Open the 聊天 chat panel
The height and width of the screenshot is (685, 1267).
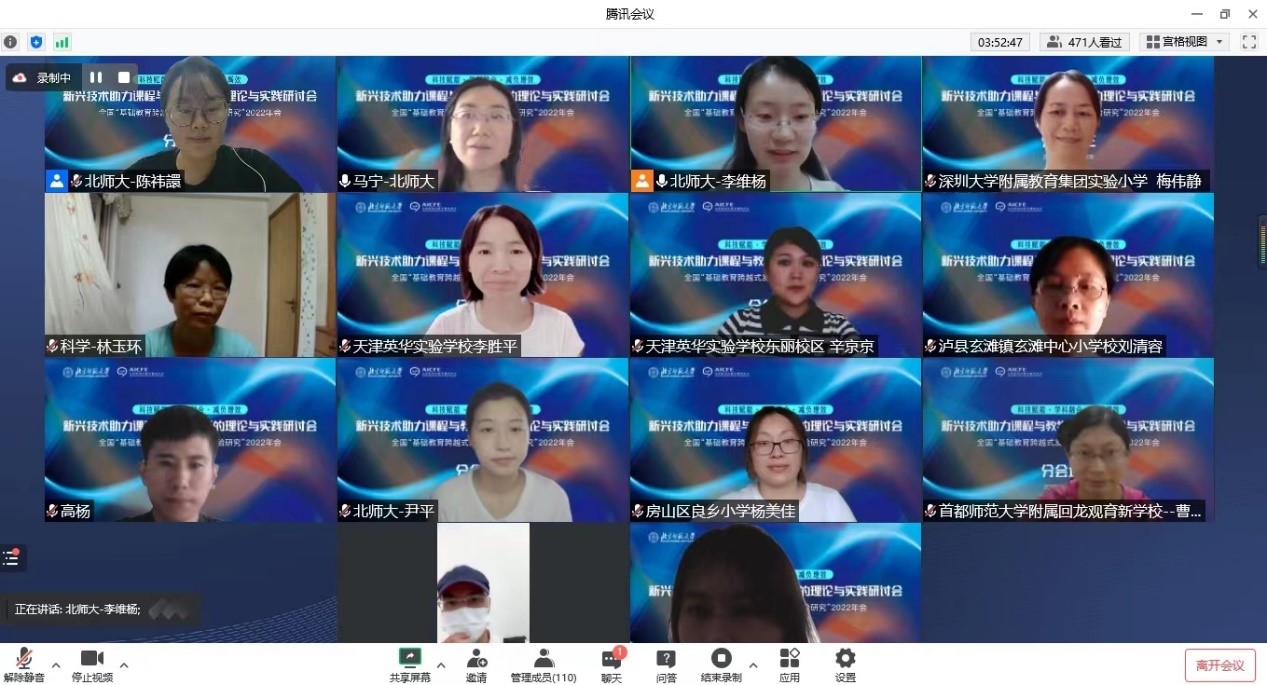(611, 664)
